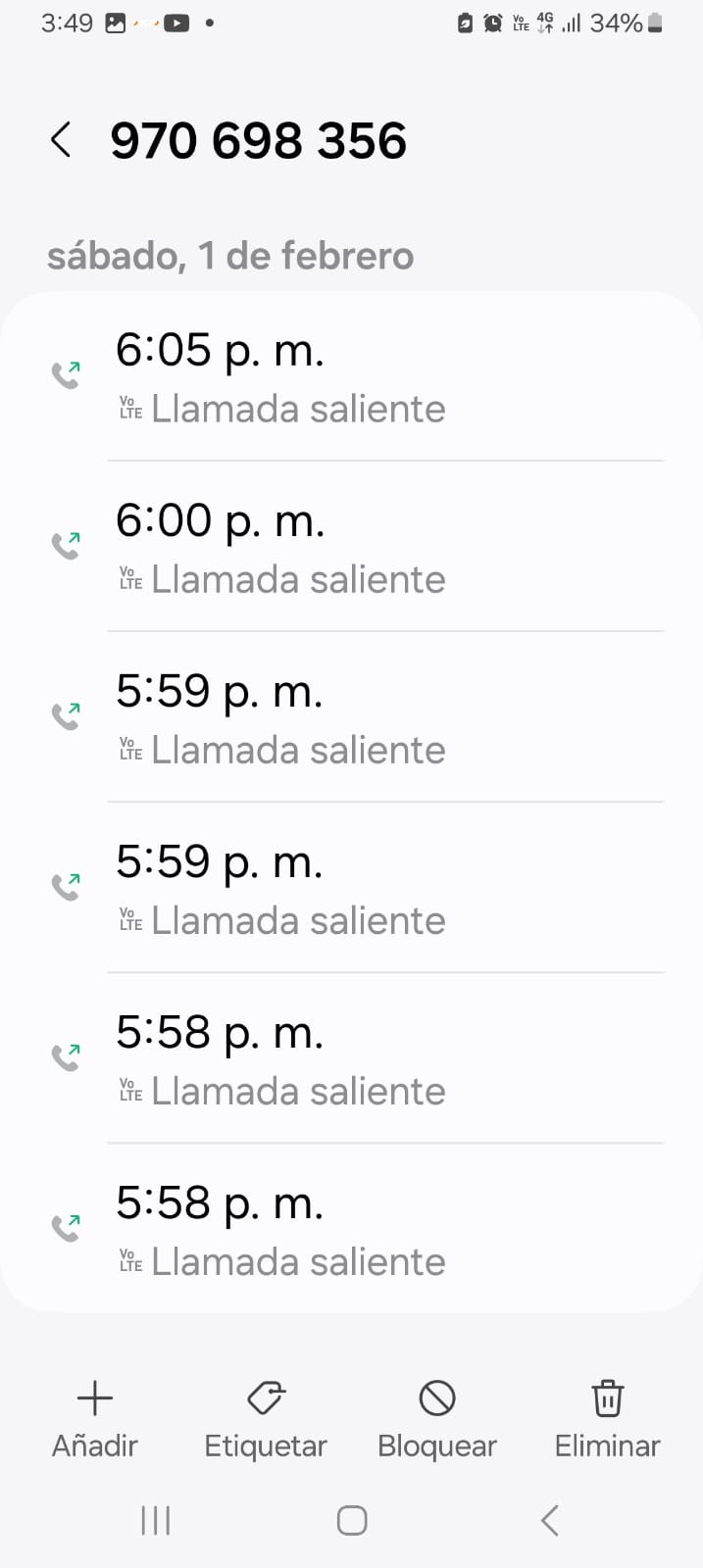This screenshot has height=1568, width=703.
Task: Tap Añadir to add this number
Action: [95, 1417]
